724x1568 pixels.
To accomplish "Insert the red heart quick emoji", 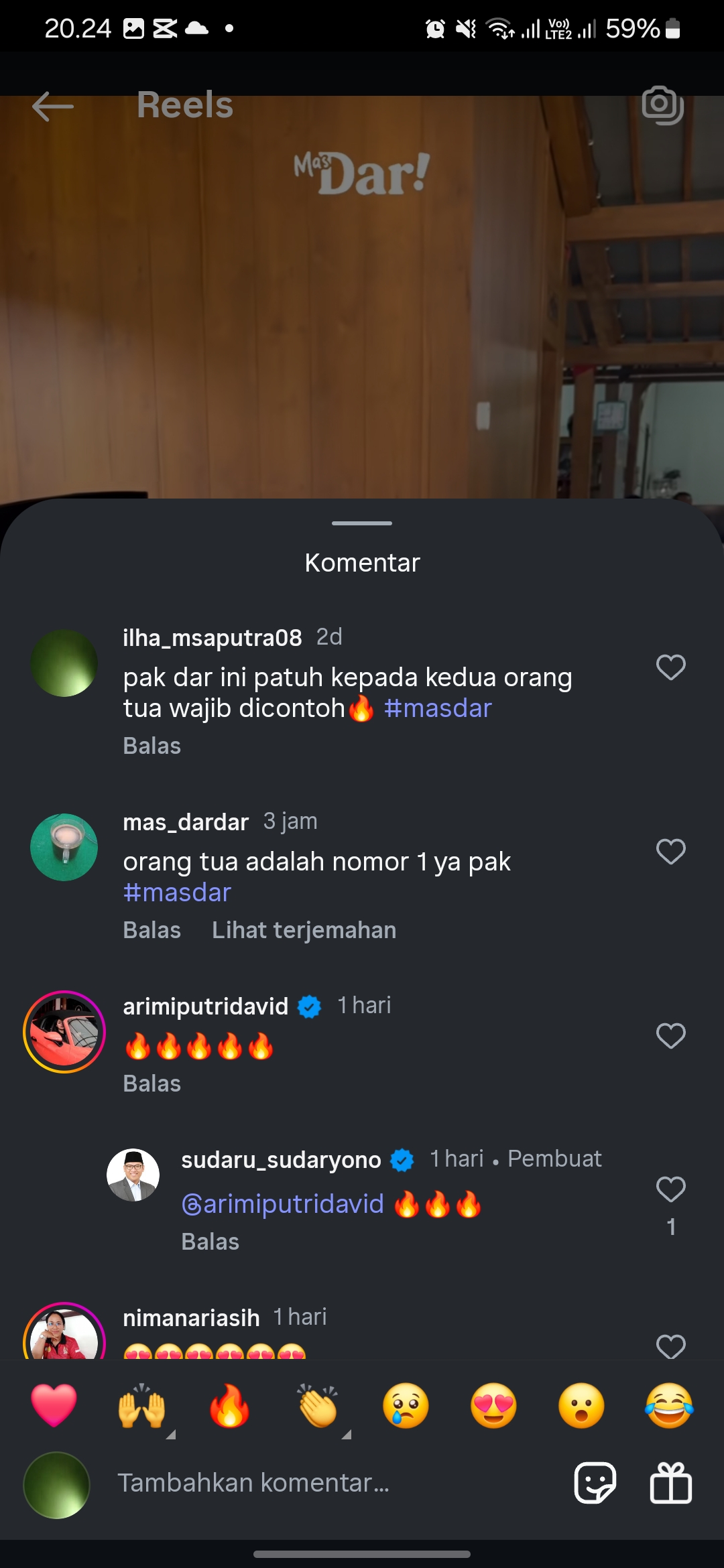I will coord(54,1405).
